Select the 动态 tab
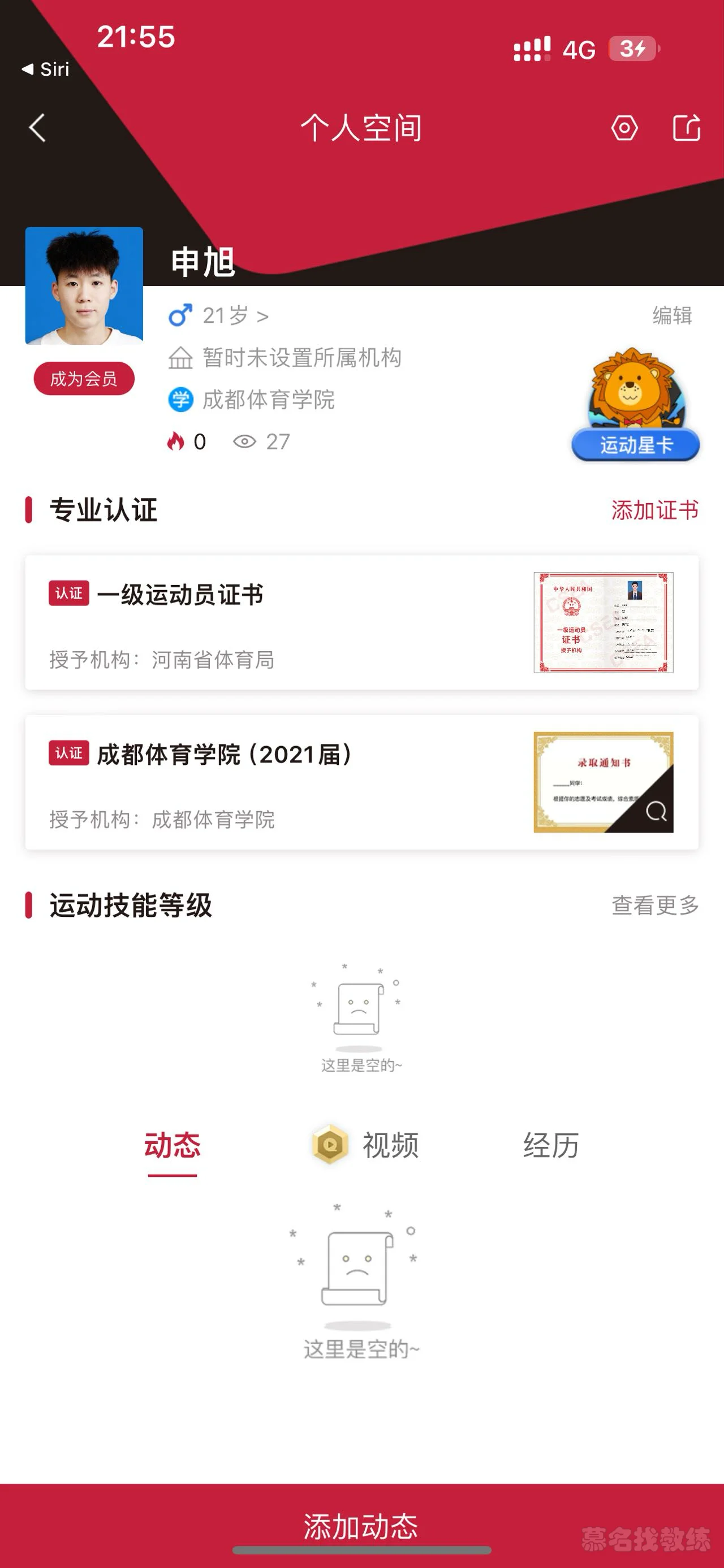The height and width of the screenshot is (1568, 724). [173, 1146]
